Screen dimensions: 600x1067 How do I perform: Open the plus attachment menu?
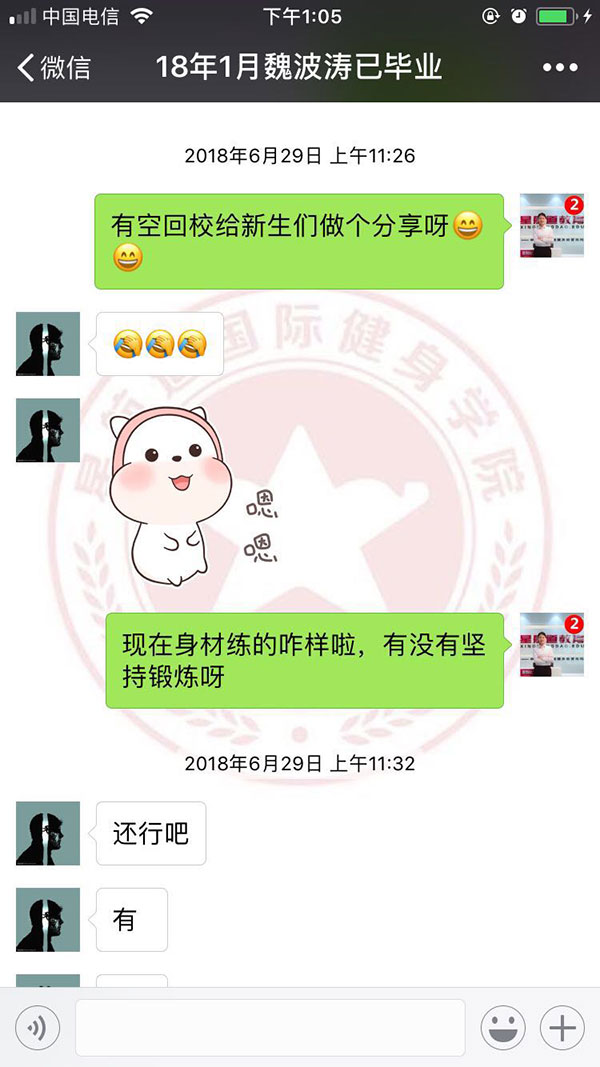point(562,1027)
